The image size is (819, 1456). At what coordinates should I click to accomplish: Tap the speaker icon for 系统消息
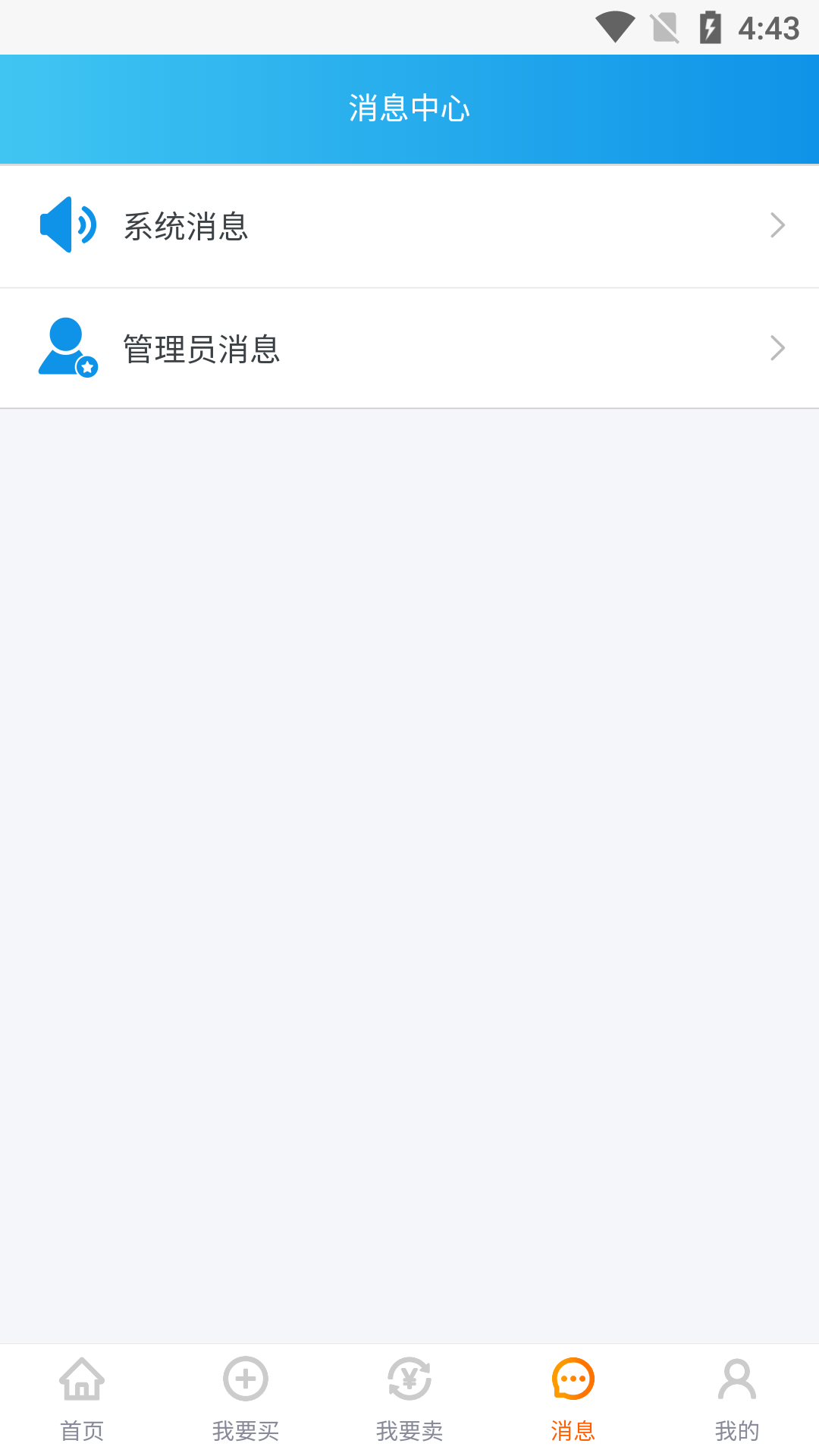click(68, 224)
